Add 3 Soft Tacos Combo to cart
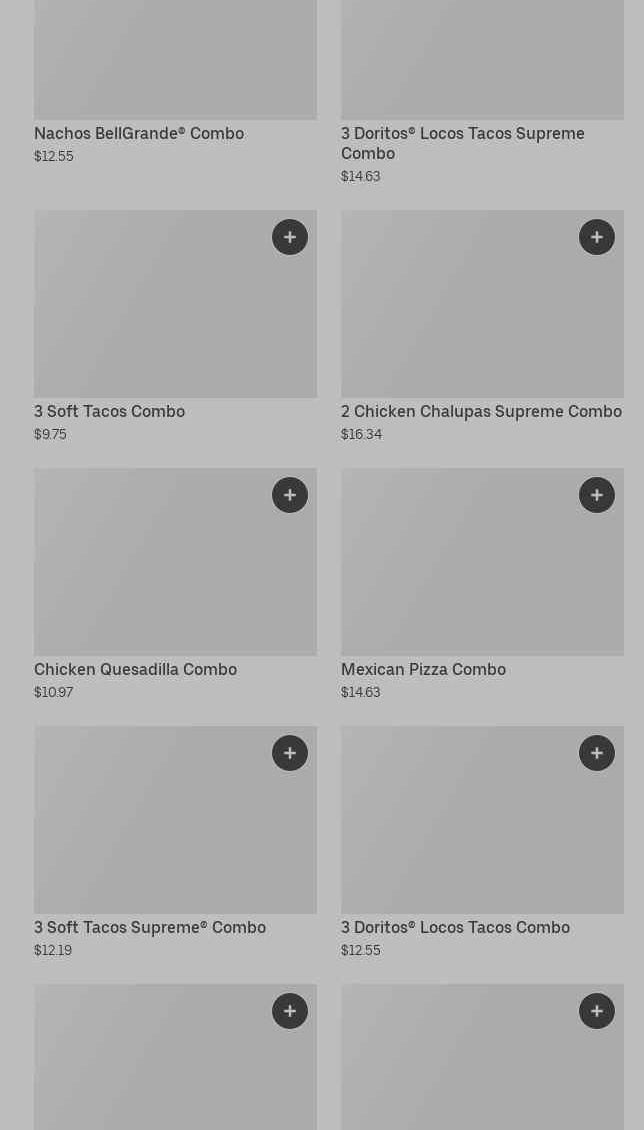 (x=290, y=237)
